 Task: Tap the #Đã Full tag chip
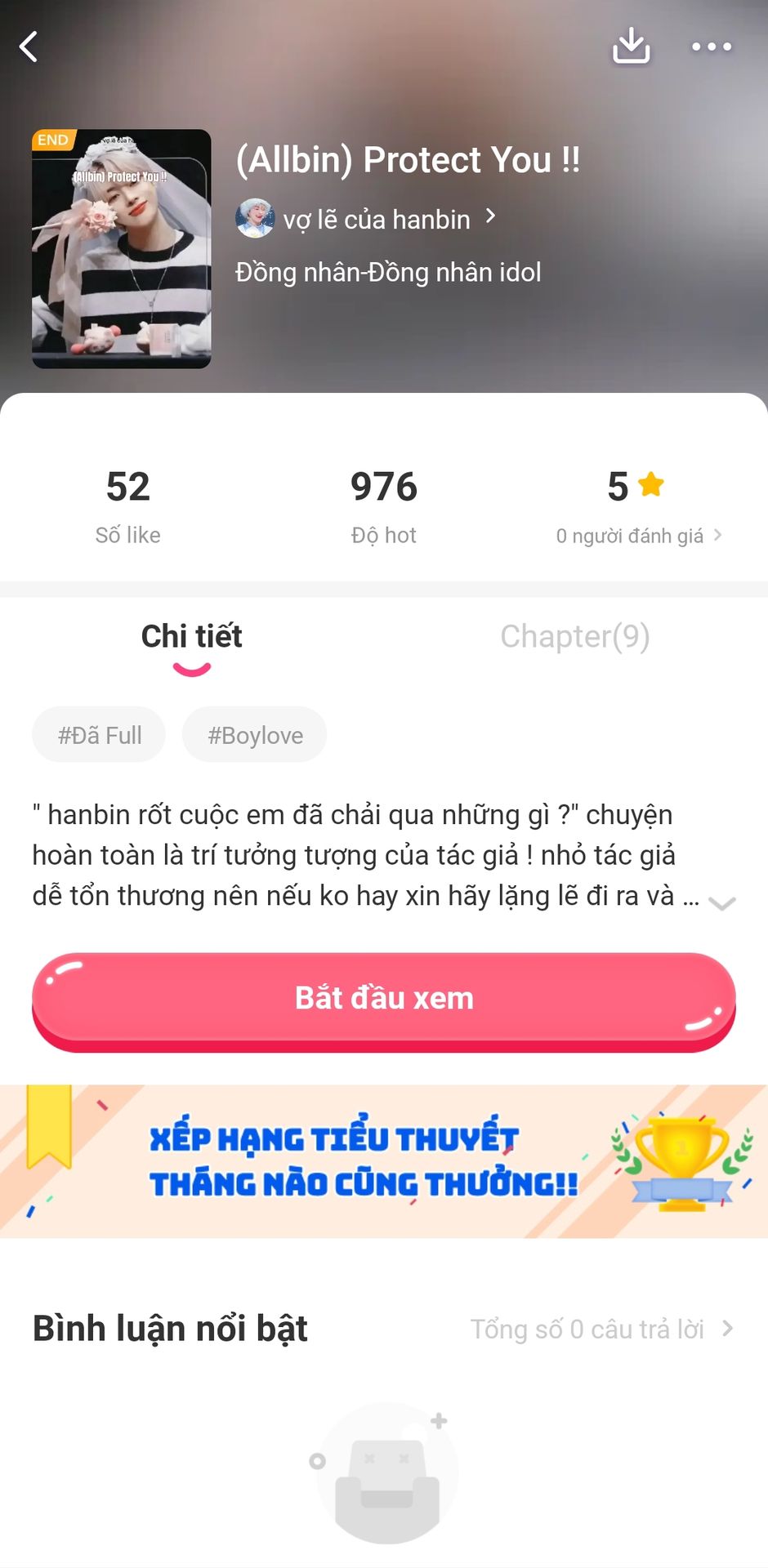99,735
